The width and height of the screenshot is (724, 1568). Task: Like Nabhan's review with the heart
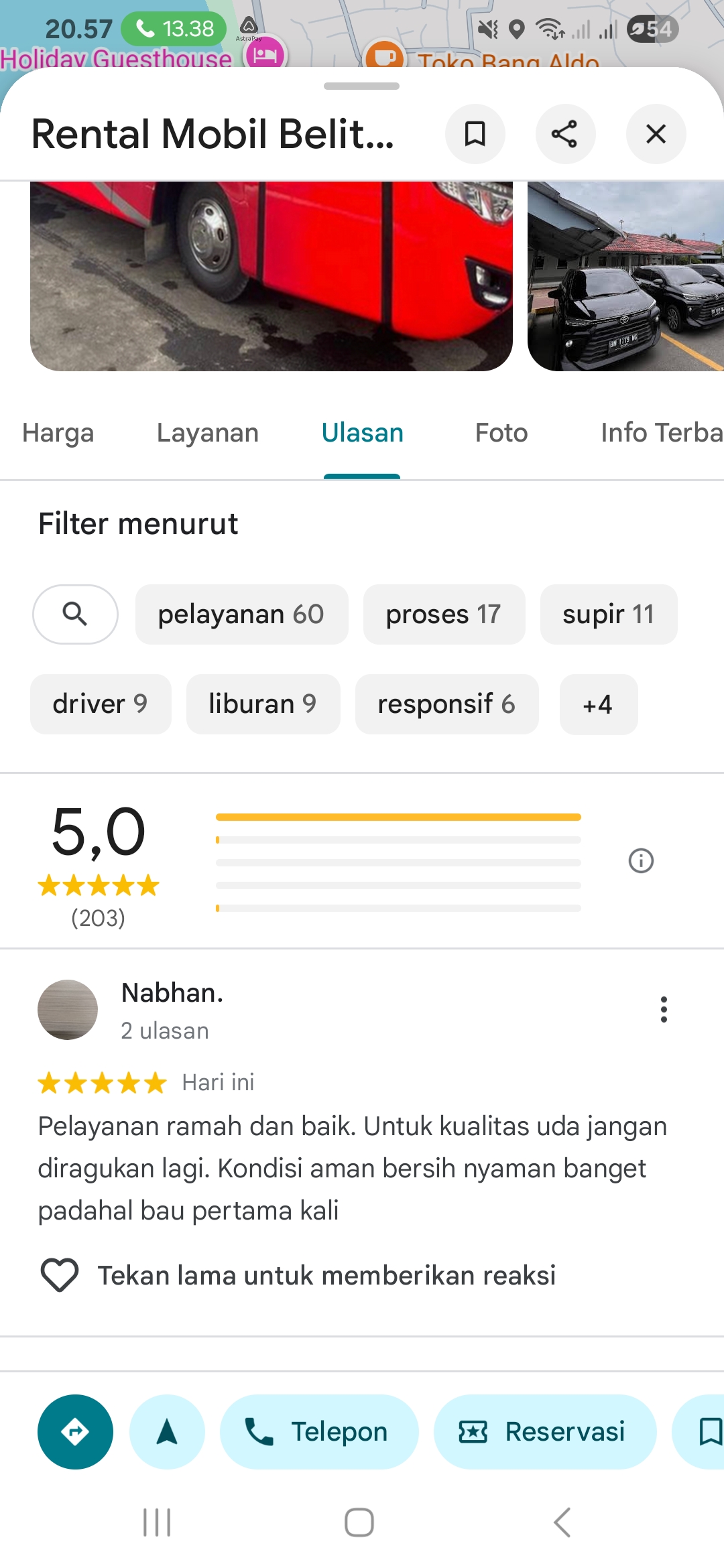[x=60, y=1275]
